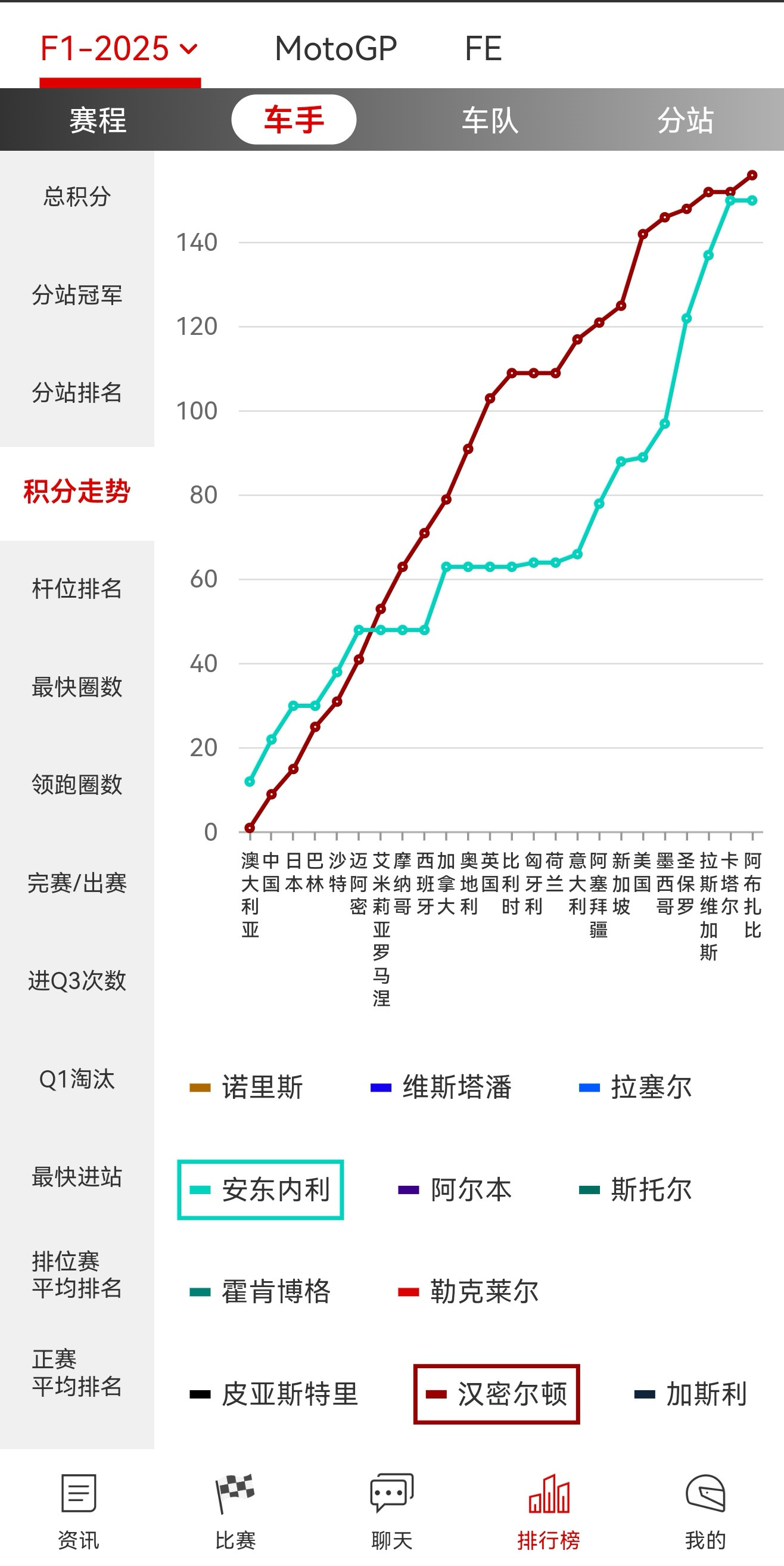Show 勒克莱尔 points trend line
The image size is (784, 1566).
469,1292
